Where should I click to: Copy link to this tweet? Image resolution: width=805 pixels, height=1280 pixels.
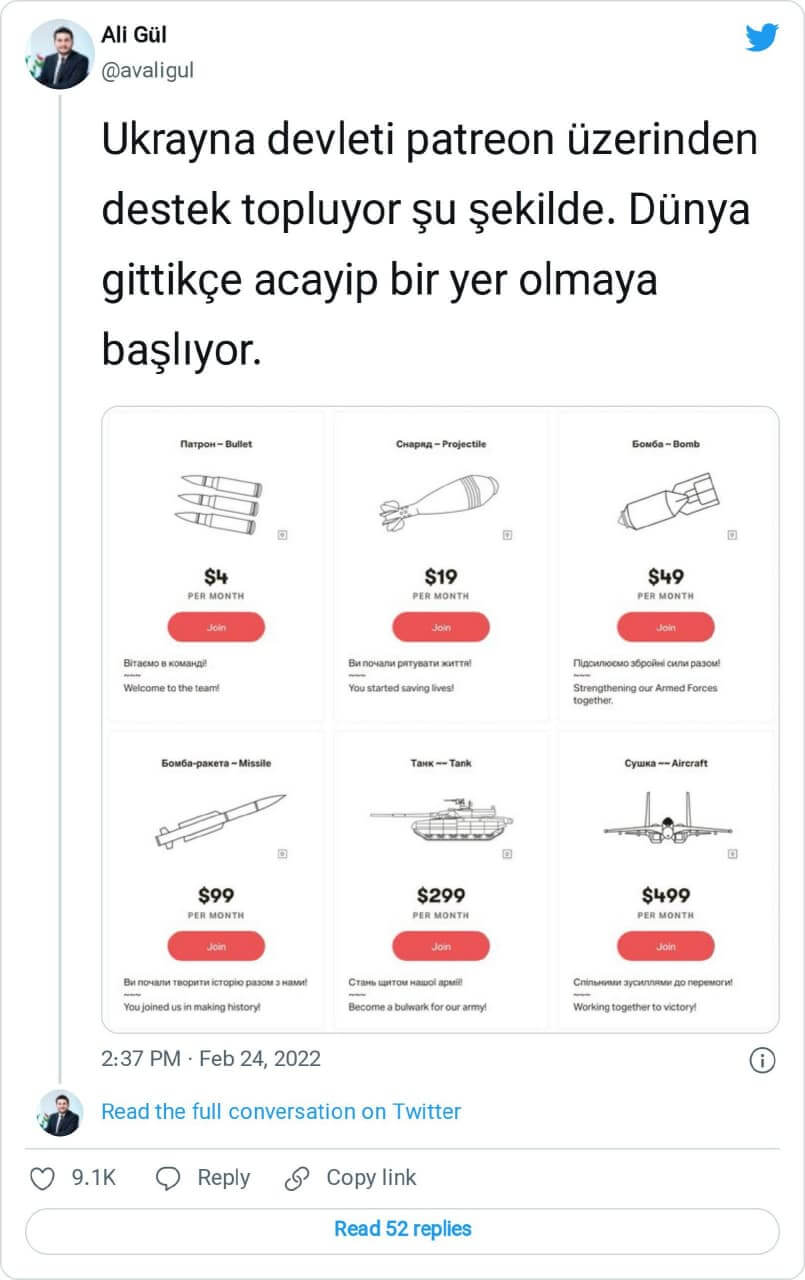350,1178
